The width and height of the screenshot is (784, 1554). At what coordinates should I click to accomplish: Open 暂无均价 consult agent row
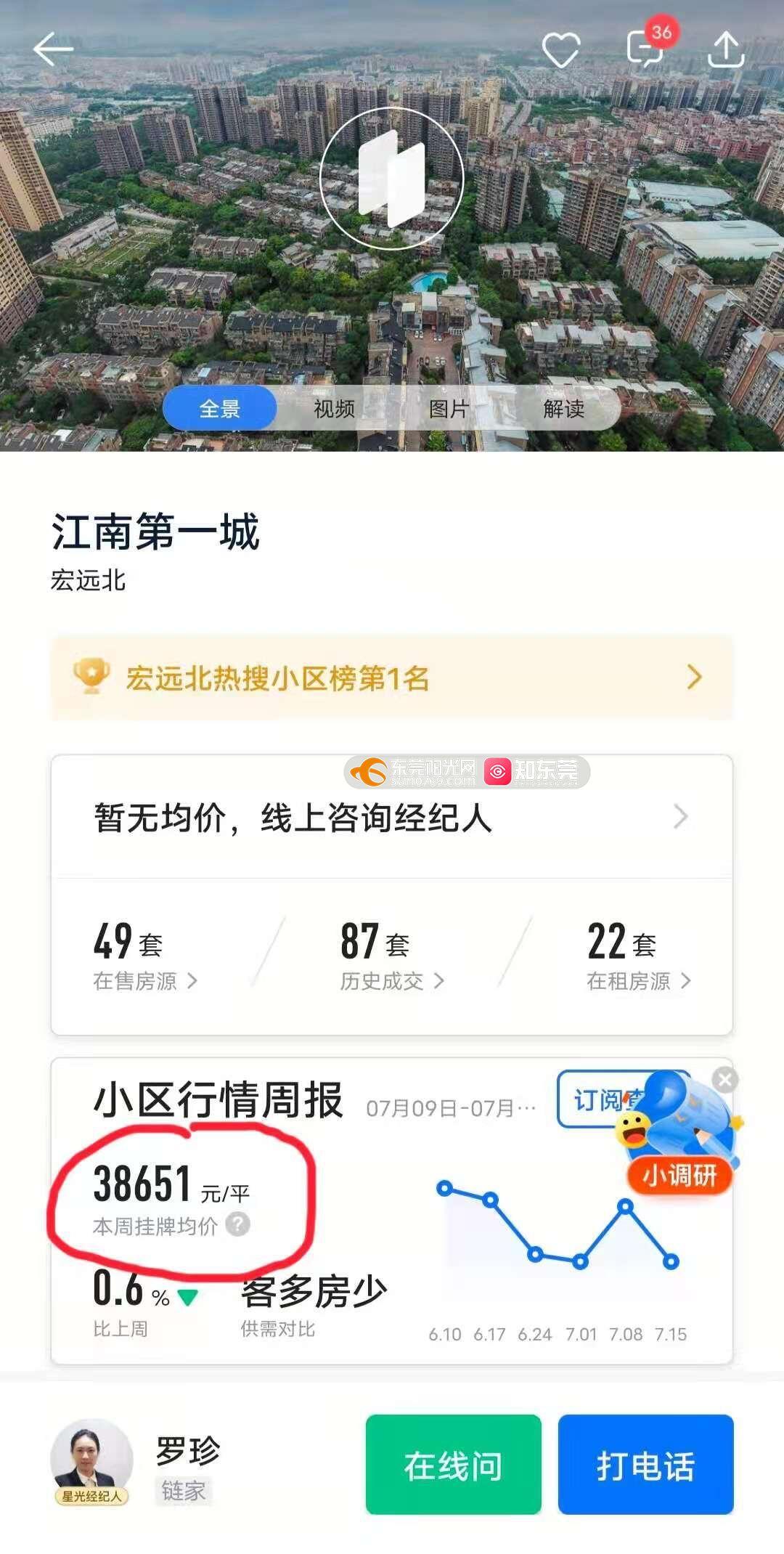[392, 818]
